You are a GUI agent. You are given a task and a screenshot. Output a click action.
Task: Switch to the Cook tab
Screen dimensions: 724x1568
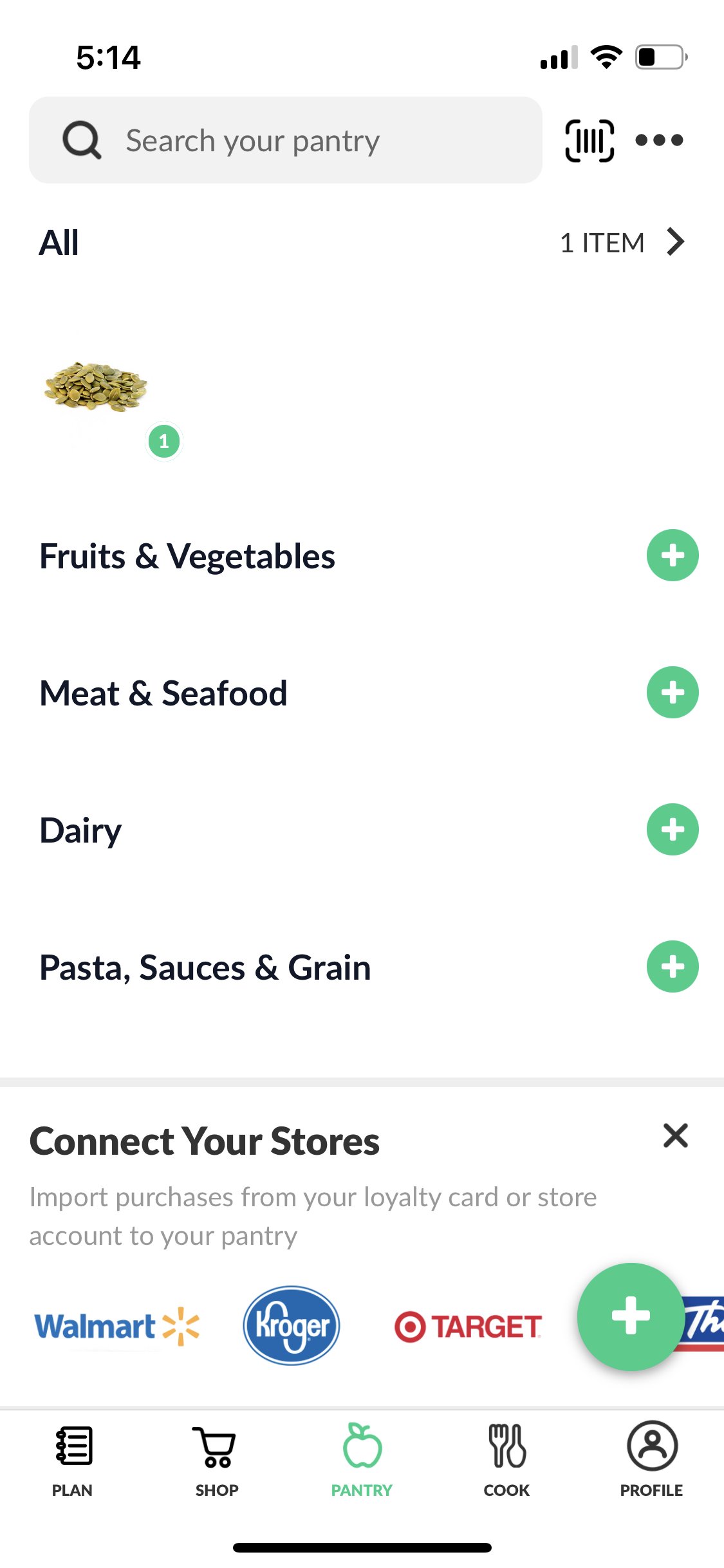click(506, 1459)
